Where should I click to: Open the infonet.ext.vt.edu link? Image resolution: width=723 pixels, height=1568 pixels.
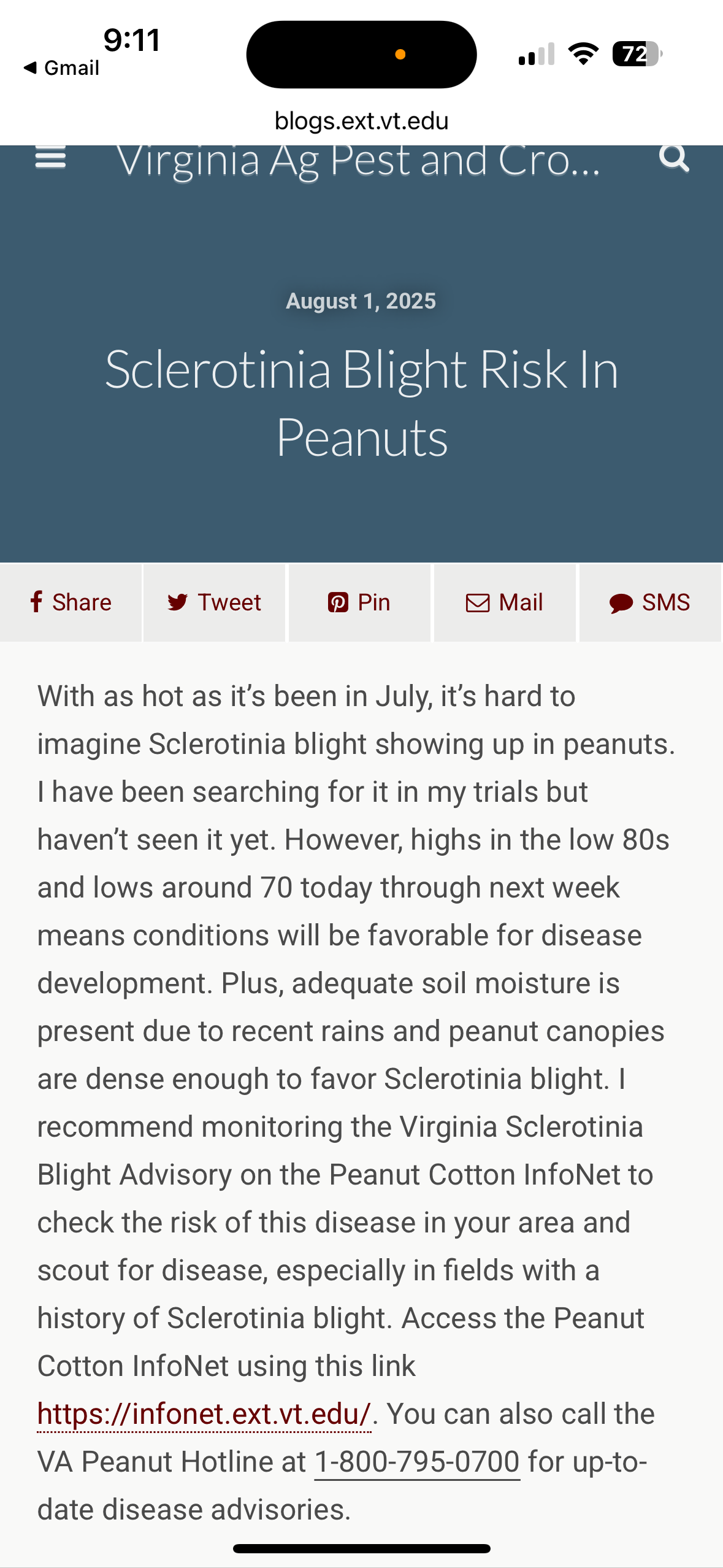(x=204, y=1414)
